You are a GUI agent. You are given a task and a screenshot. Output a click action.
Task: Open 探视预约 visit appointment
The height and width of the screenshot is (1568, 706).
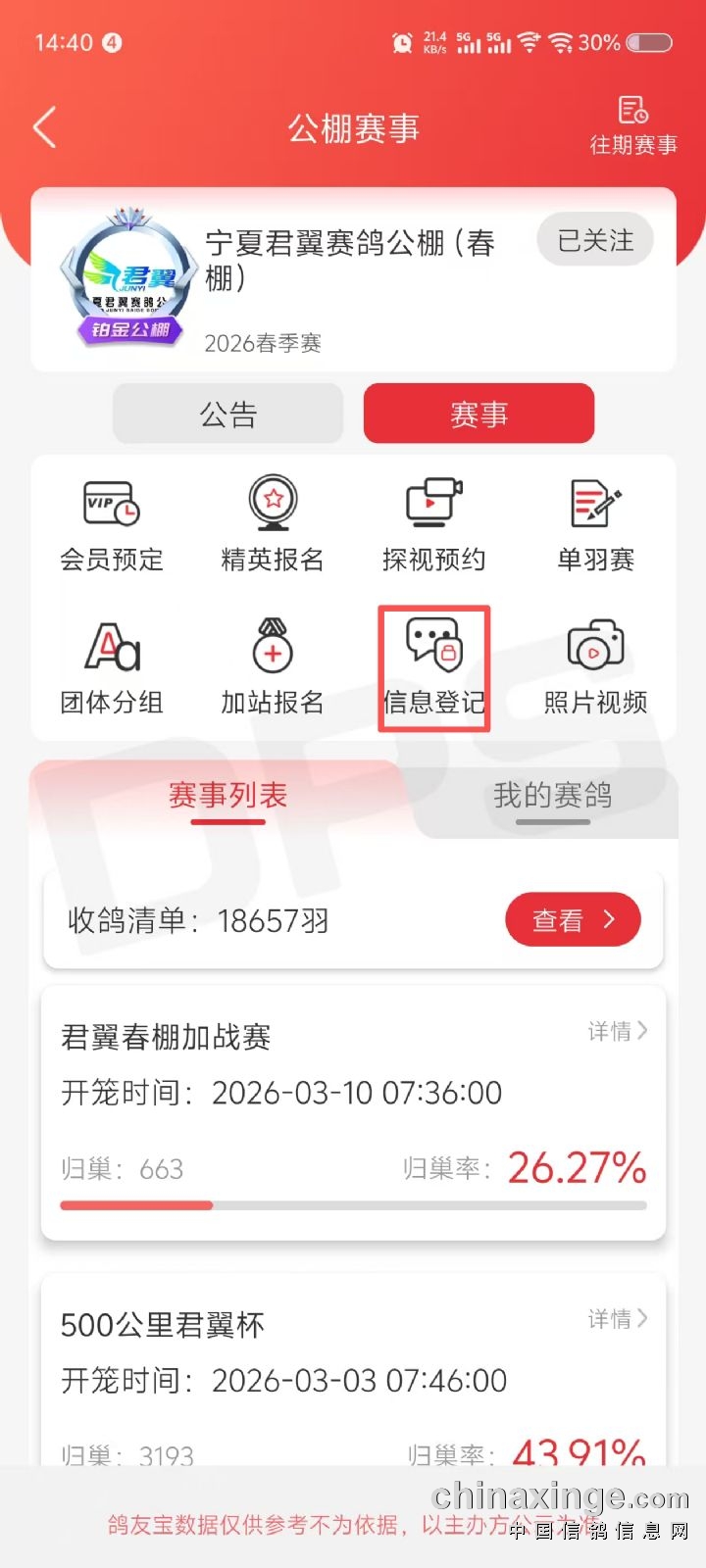click(x=433, y=526)
